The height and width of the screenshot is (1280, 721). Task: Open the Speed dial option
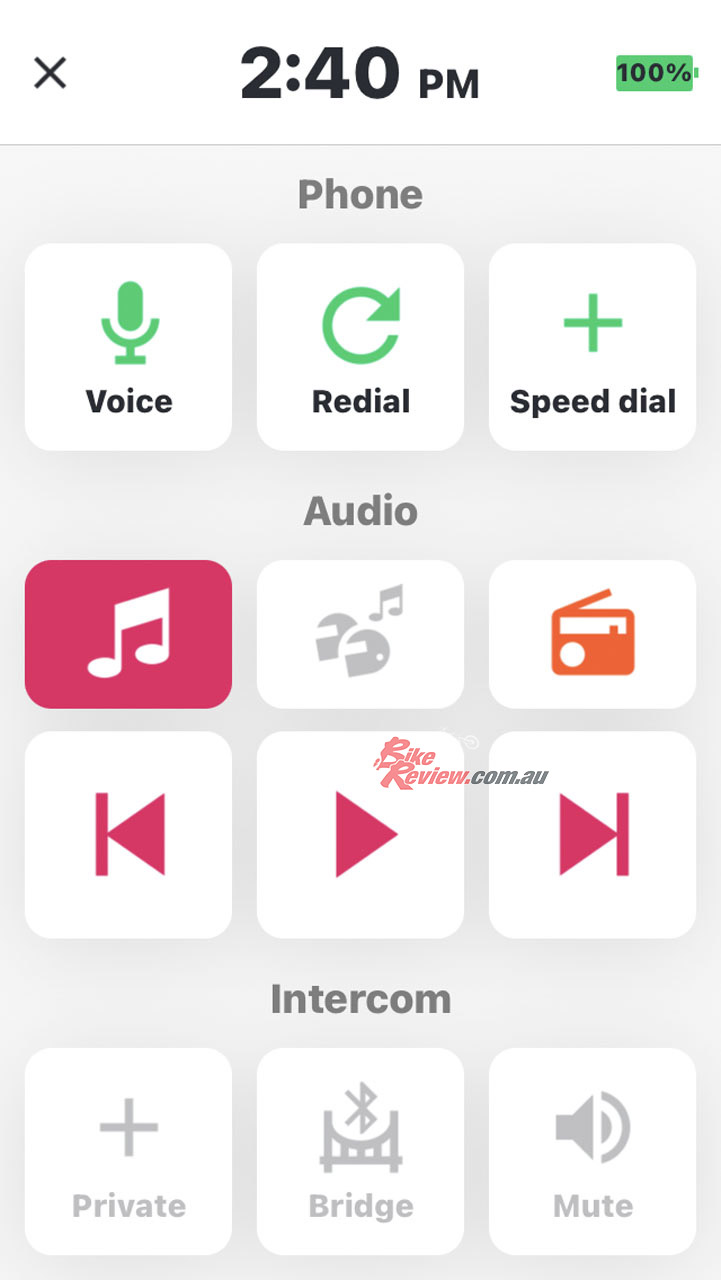[x=592, y=347]
